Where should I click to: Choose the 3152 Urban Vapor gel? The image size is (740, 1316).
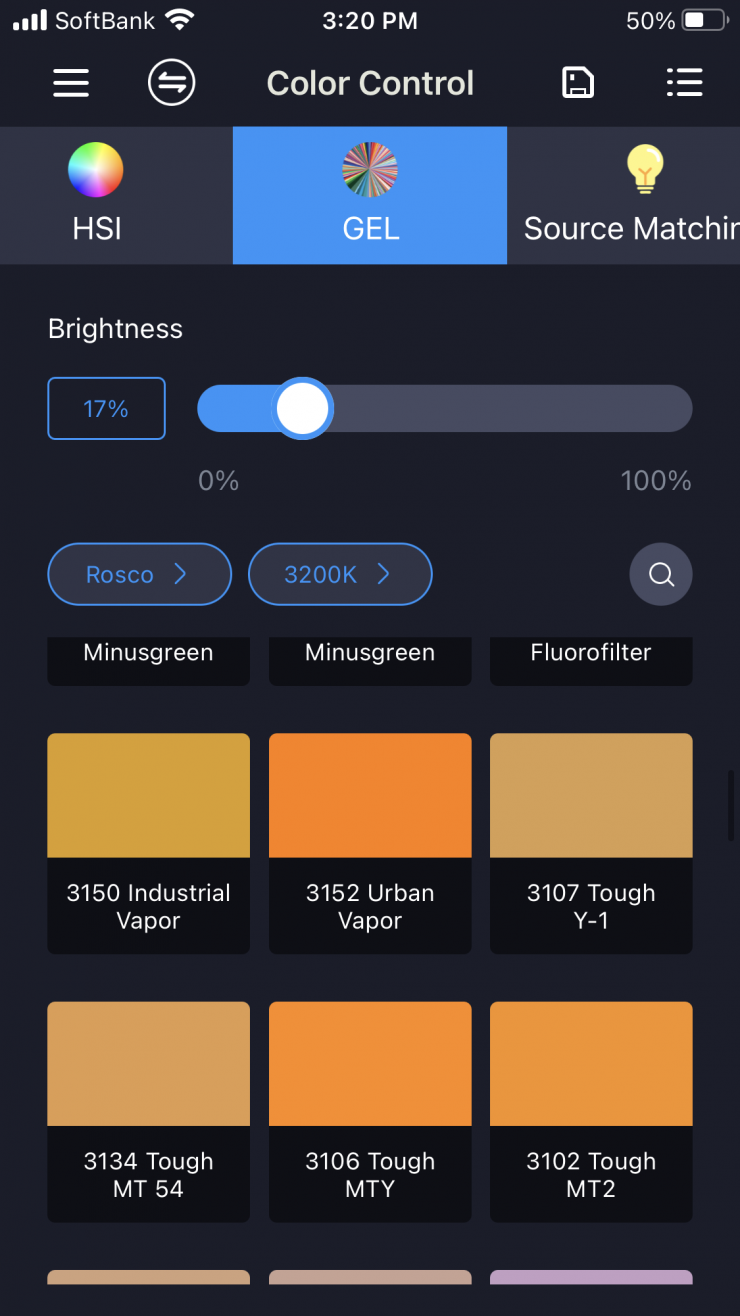(x=370, y=842)
